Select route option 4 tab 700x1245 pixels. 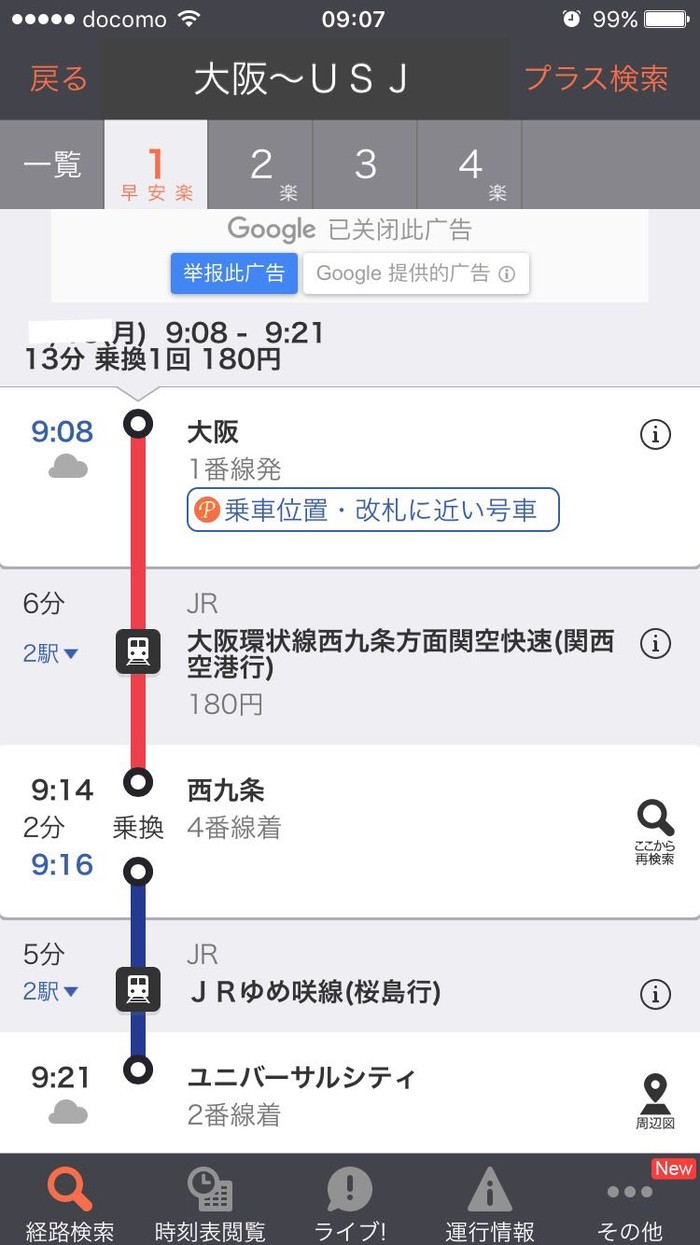(x=470, y=166)
